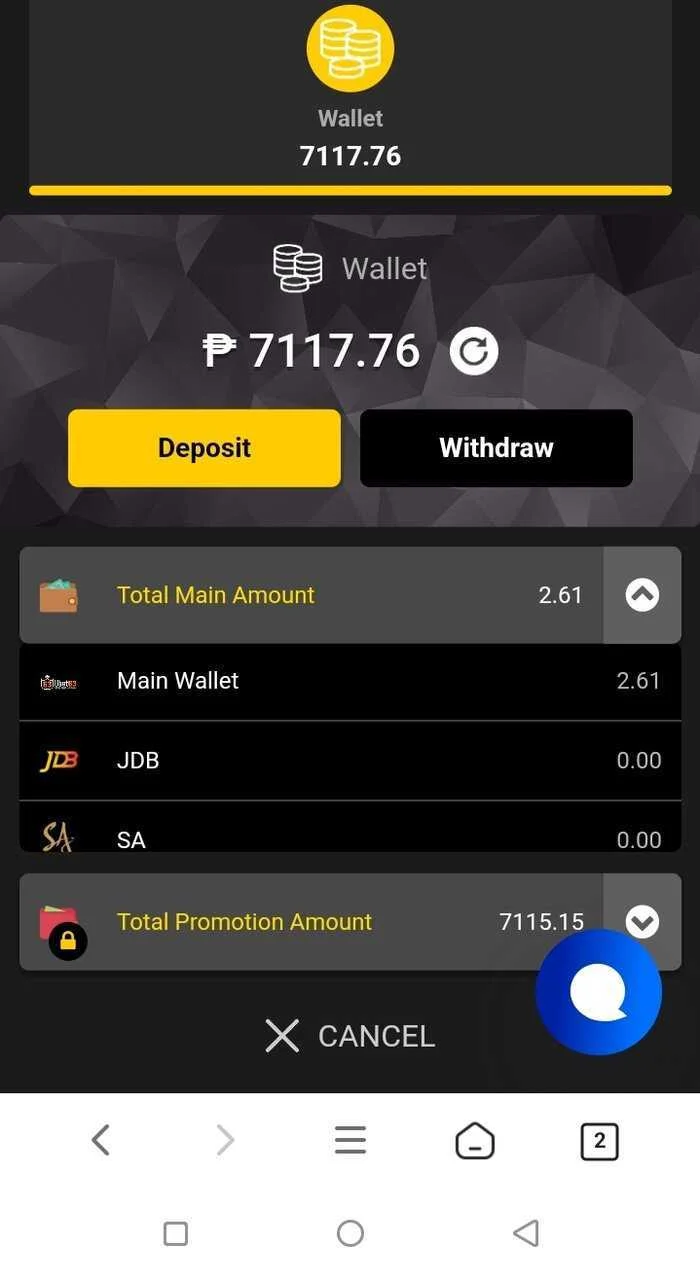Screen dimensions: 700x1280
Task: Expand the Total Promotion Amount section
Action: 642,922
